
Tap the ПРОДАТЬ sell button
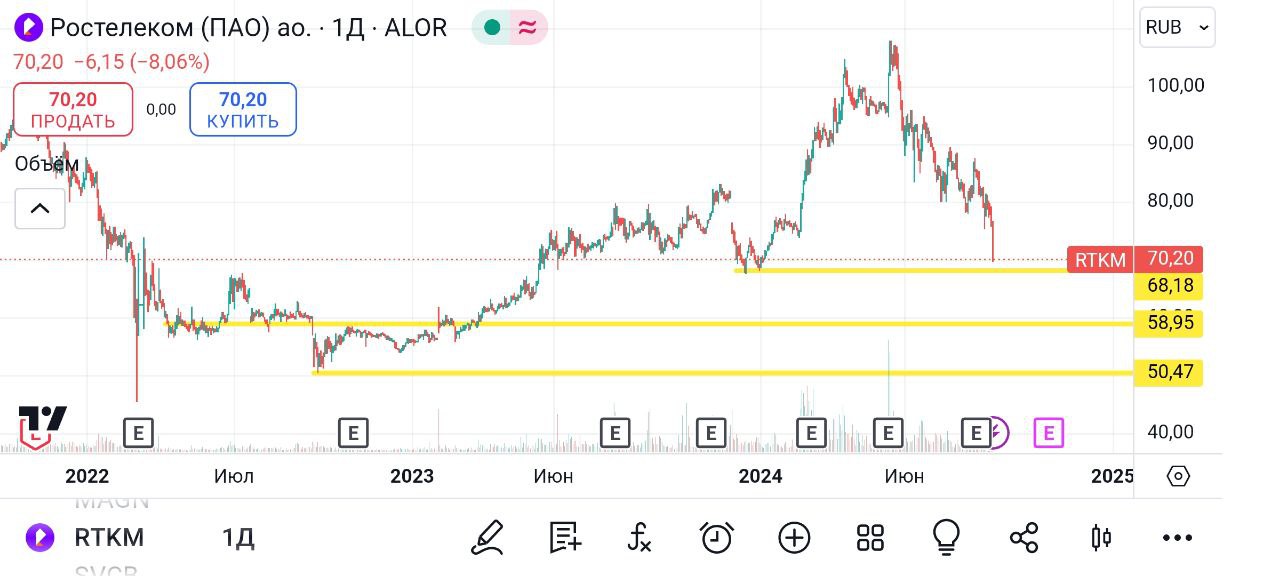tap(73, 109)
